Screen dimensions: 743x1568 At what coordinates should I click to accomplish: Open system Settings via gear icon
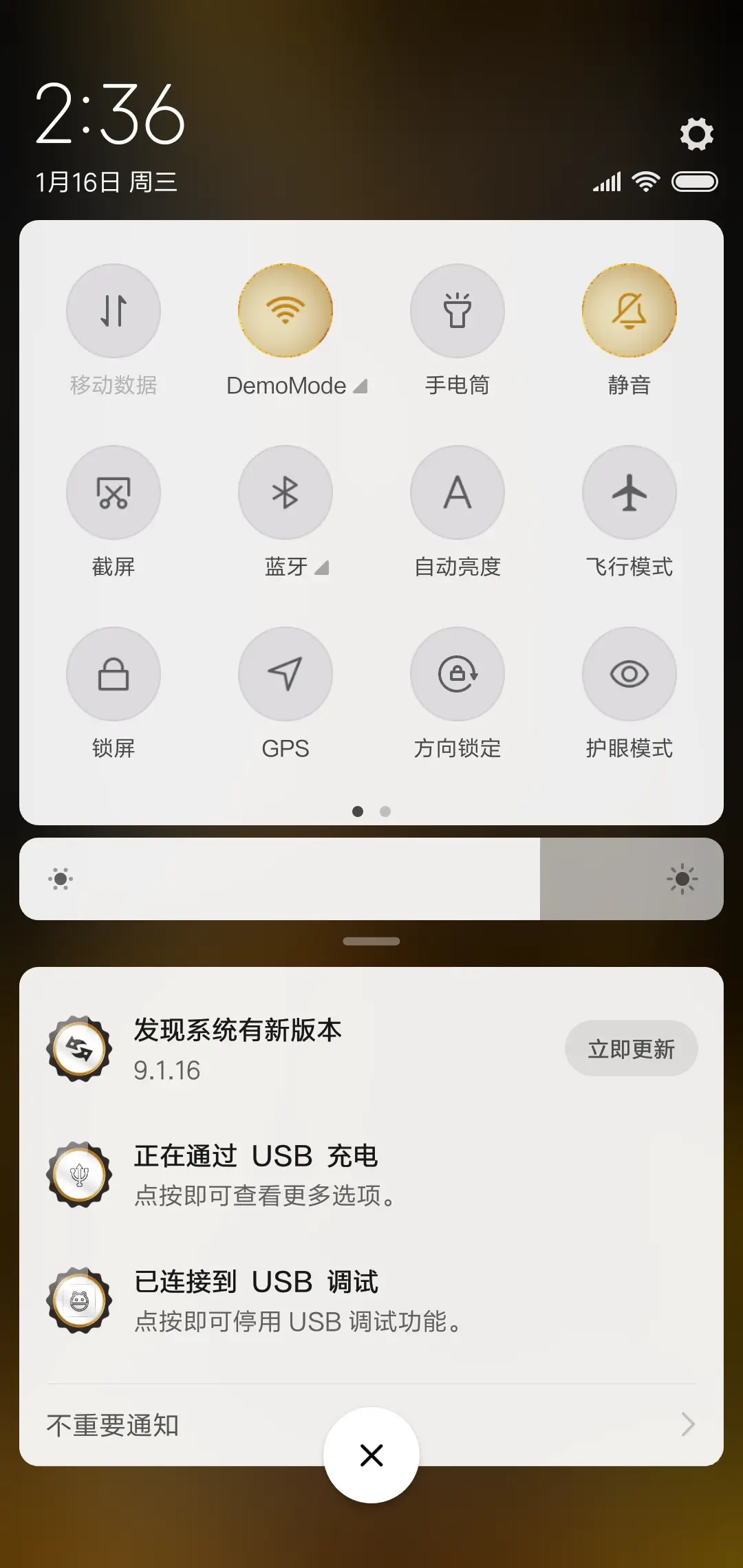(x=697, y=133)
